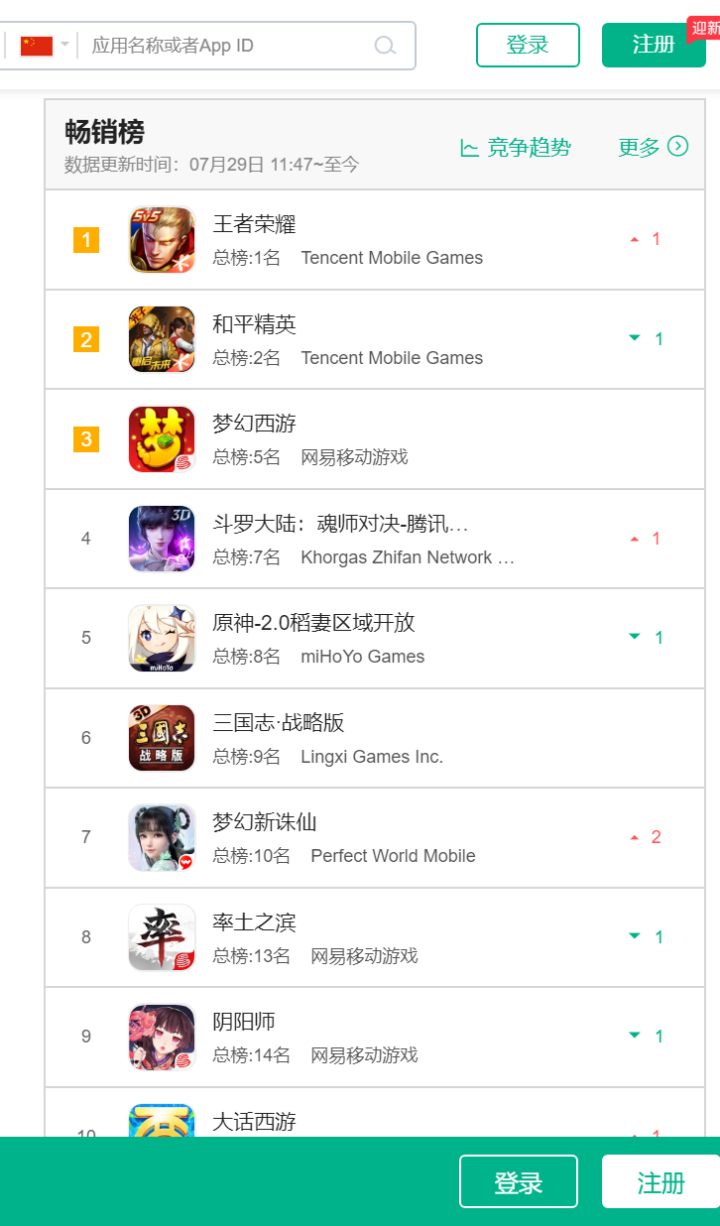This screenshot has height=1226, width=720.
Task: View 原神-2.0稻妻区域开放 details
Action: [x=313, y=623]
